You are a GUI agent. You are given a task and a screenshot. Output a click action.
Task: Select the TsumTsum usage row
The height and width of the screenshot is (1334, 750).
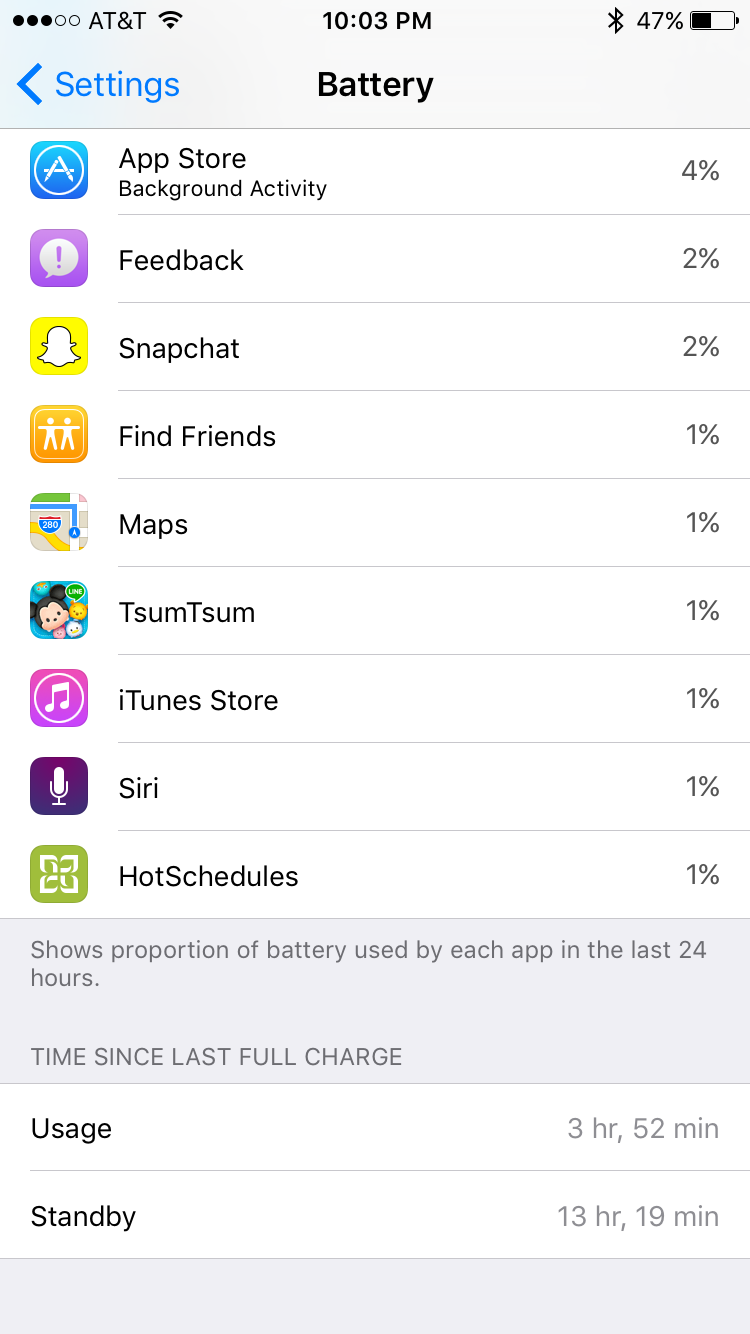point(375,611)
